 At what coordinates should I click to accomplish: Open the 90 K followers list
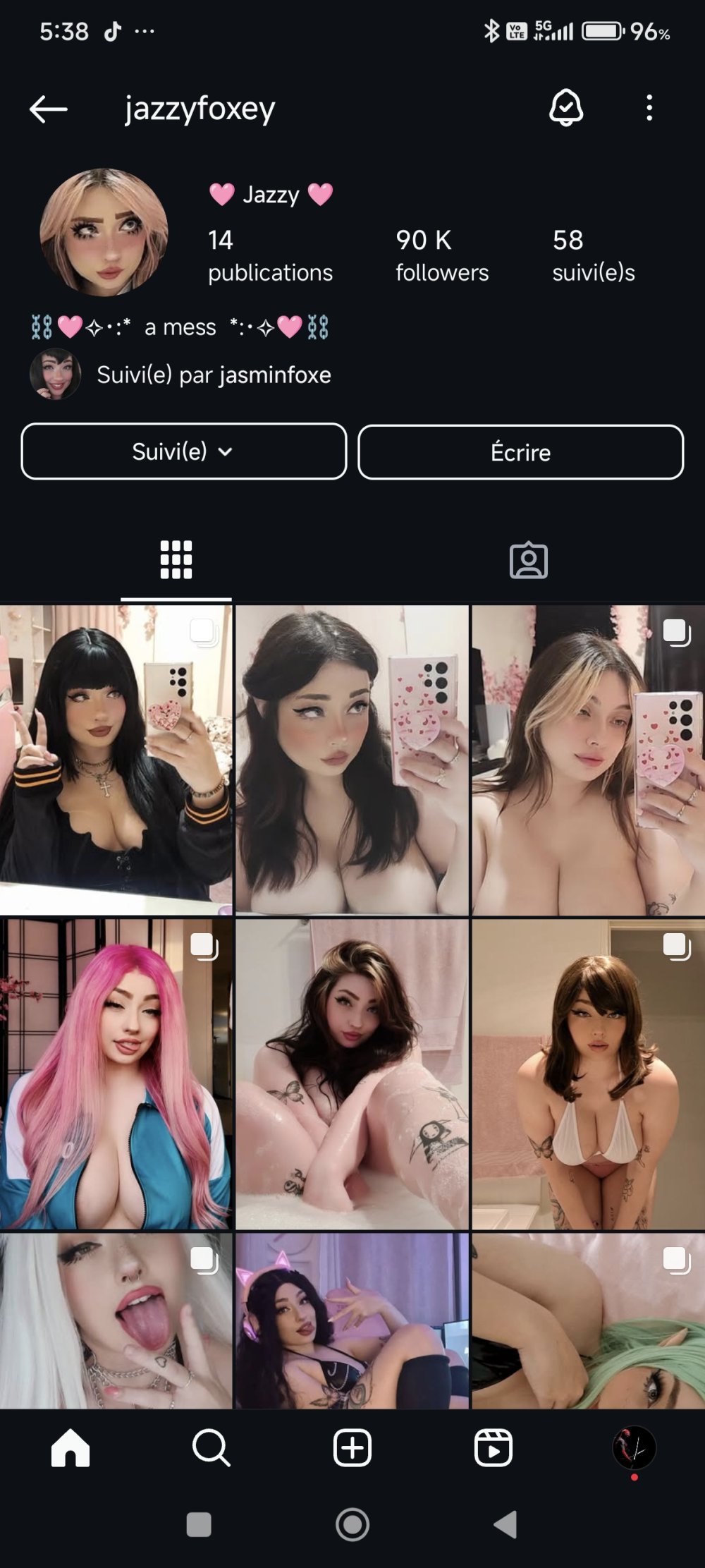[x=441, y=255]
